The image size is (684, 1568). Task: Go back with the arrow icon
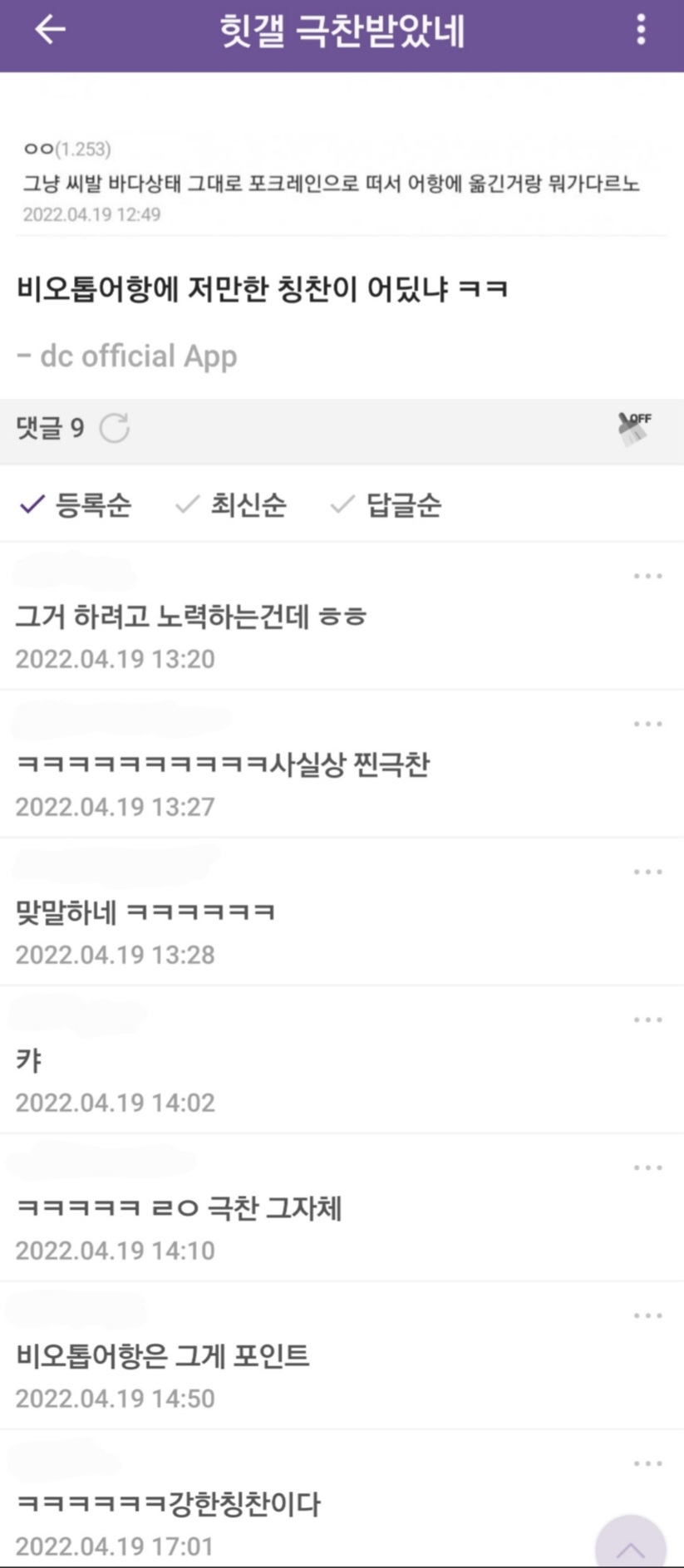coord(50,30)
